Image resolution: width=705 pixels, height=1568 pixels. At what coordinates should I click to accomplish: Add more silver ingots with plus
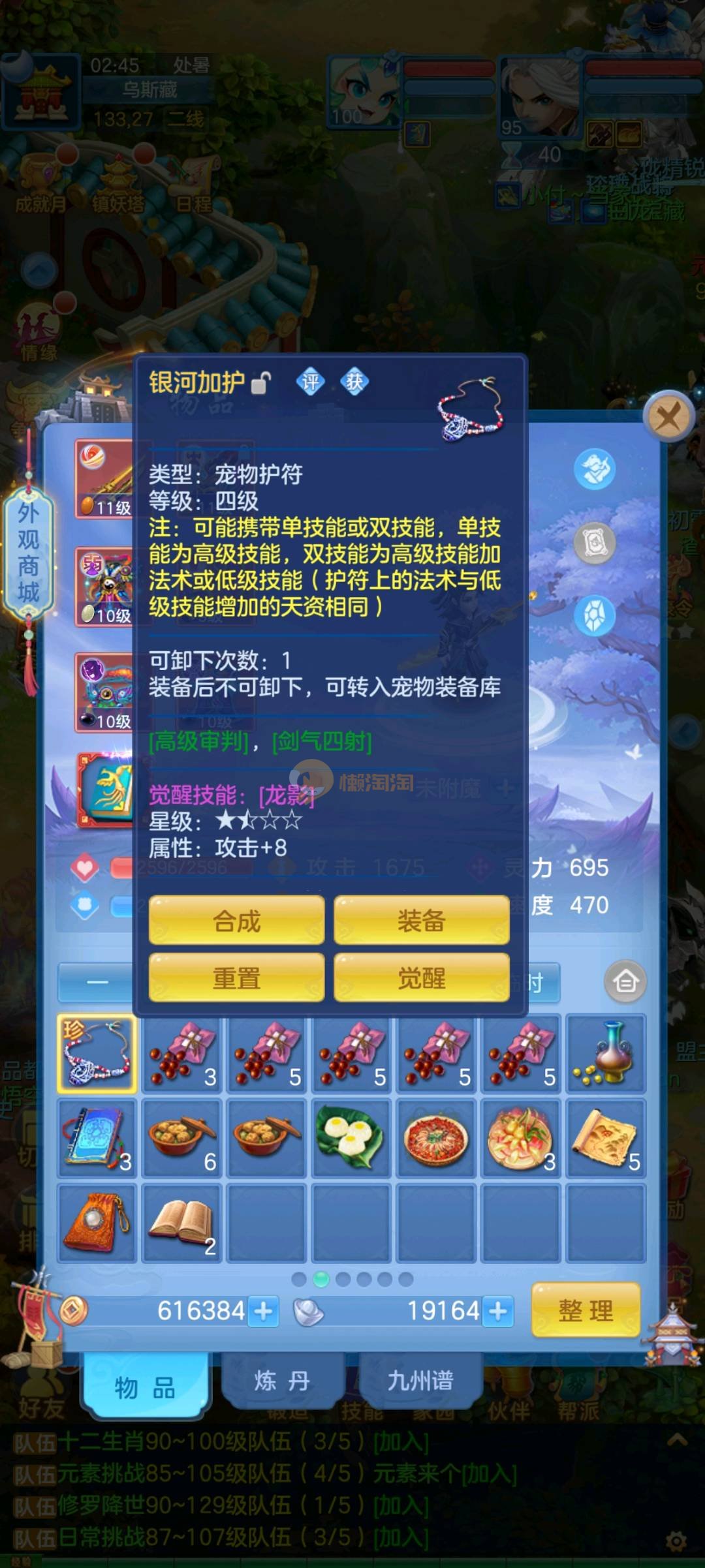(497, 1311)
